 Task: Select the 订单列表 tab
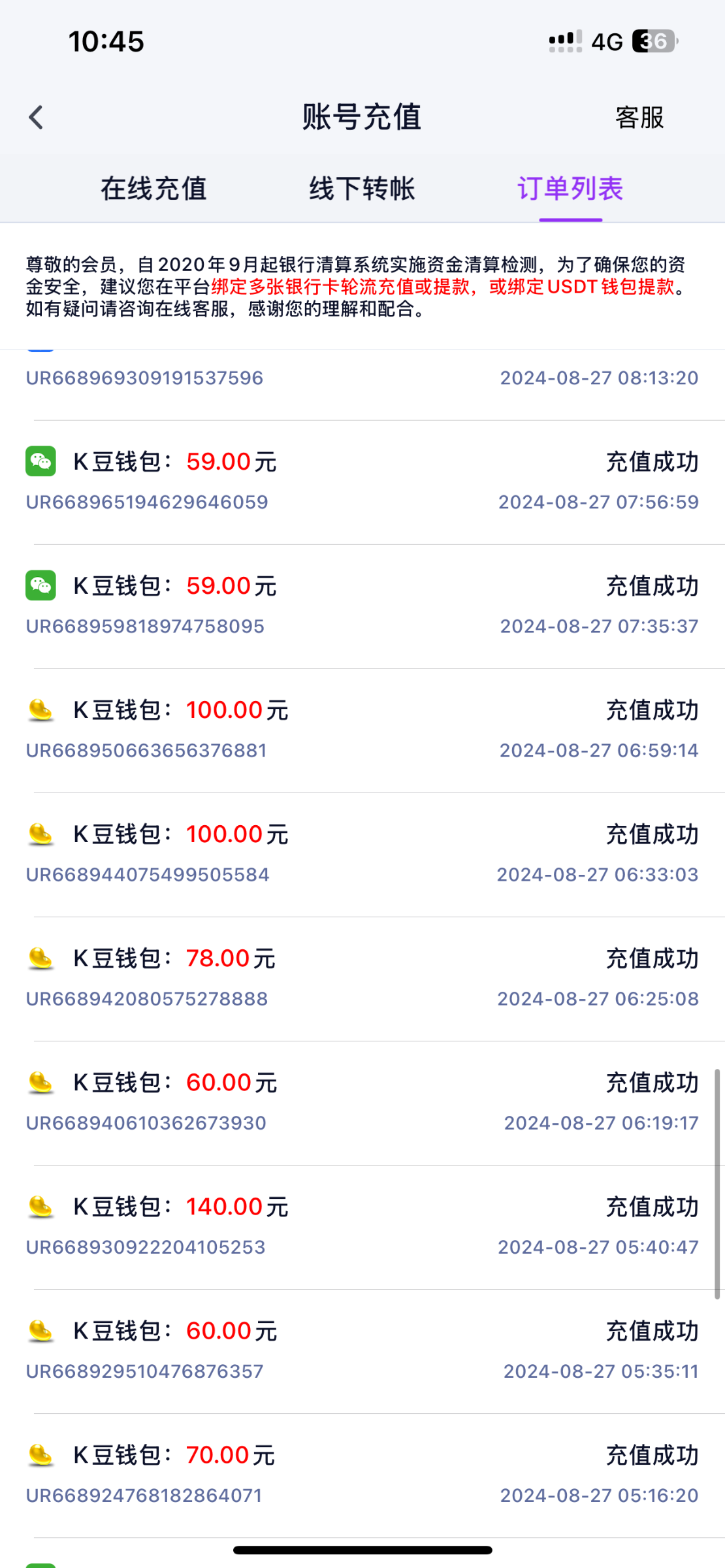570,188
